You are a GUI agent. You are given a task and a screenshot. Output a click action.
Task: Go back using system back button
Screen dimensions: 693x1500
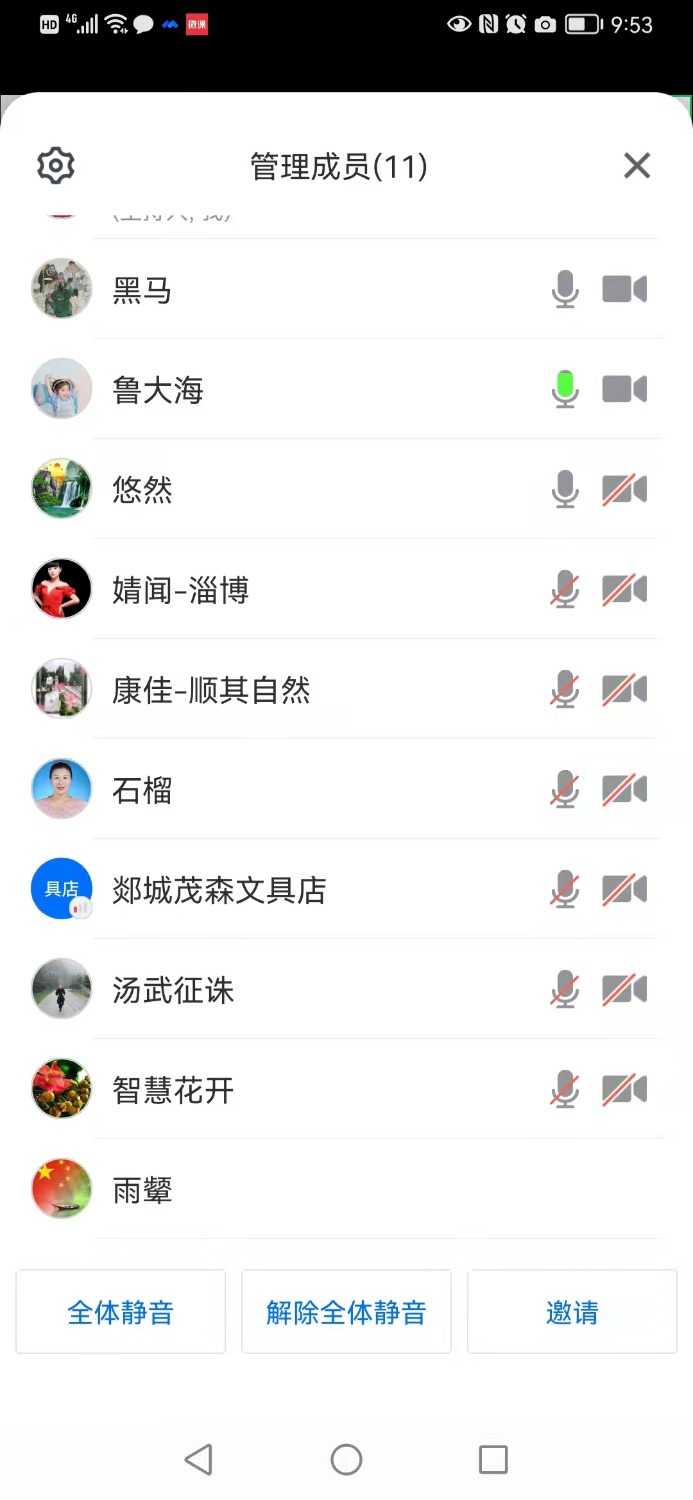tap(199, 1459)
